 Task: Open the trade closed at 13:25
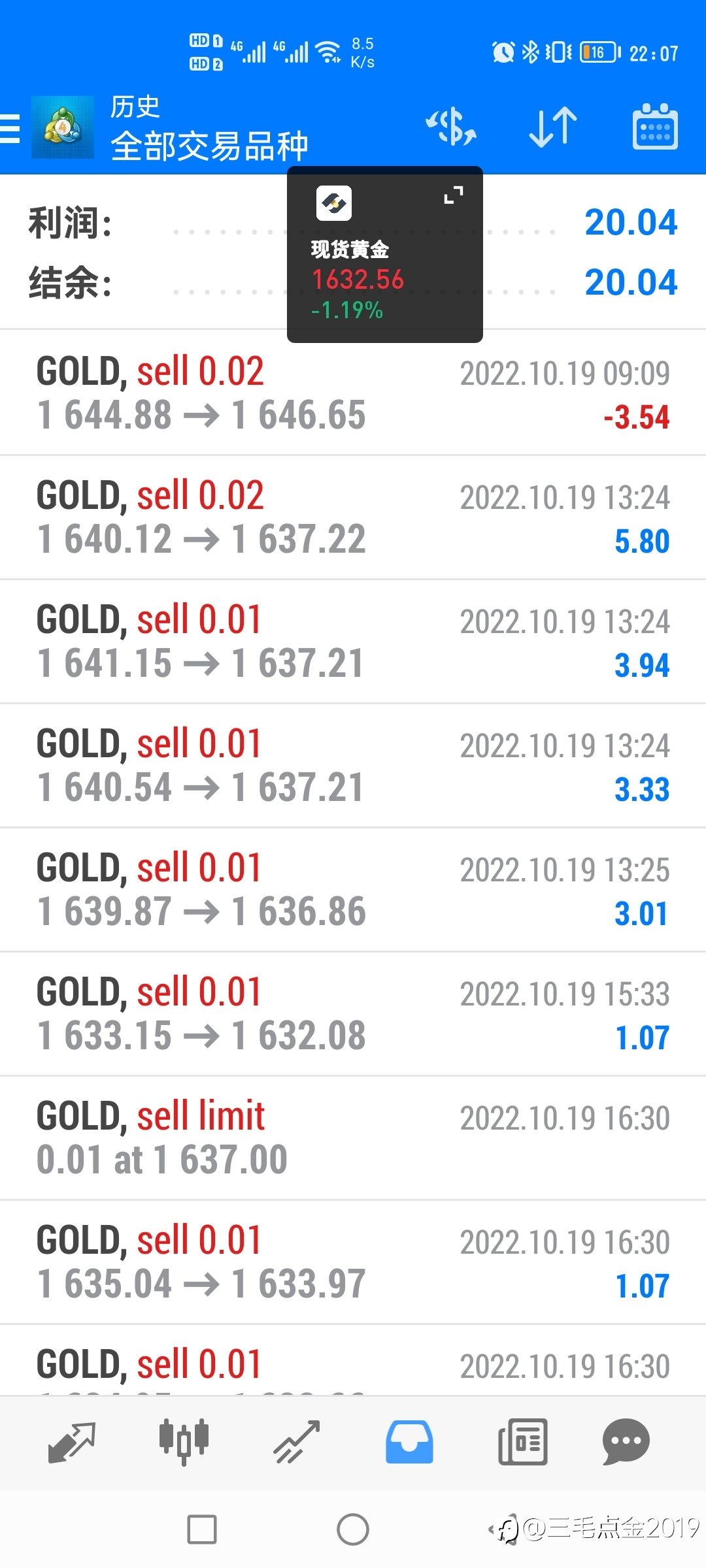[x=353, y=889]
